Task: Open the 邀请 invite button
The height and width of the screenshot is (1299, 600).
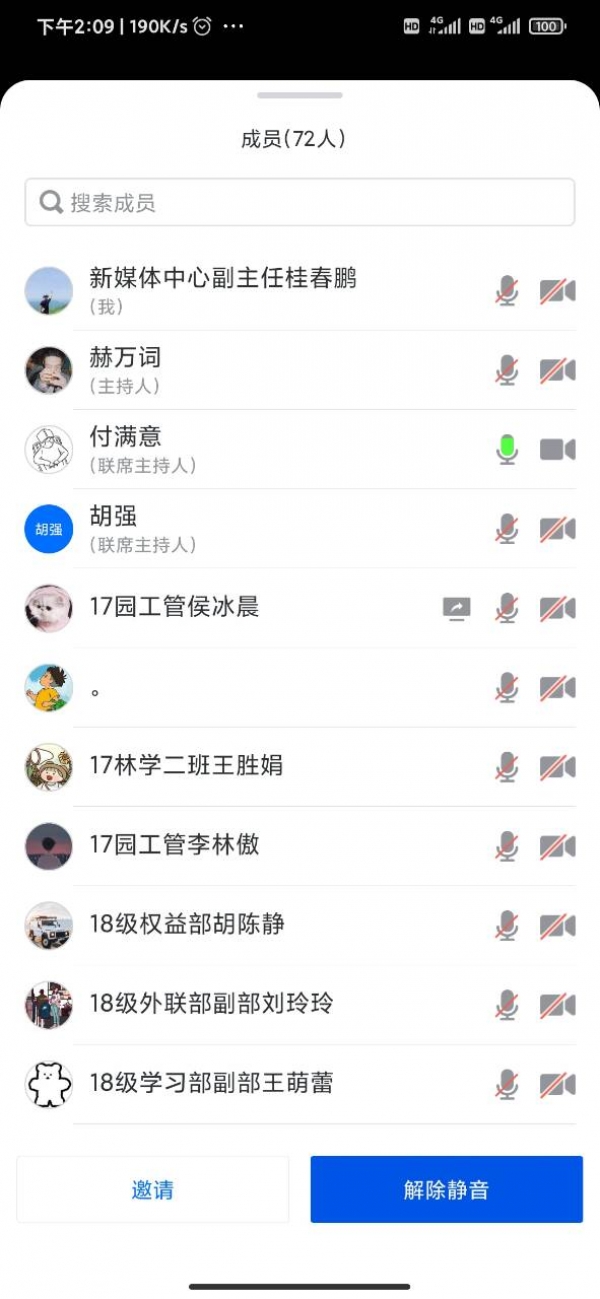Action: [153, 1190]
